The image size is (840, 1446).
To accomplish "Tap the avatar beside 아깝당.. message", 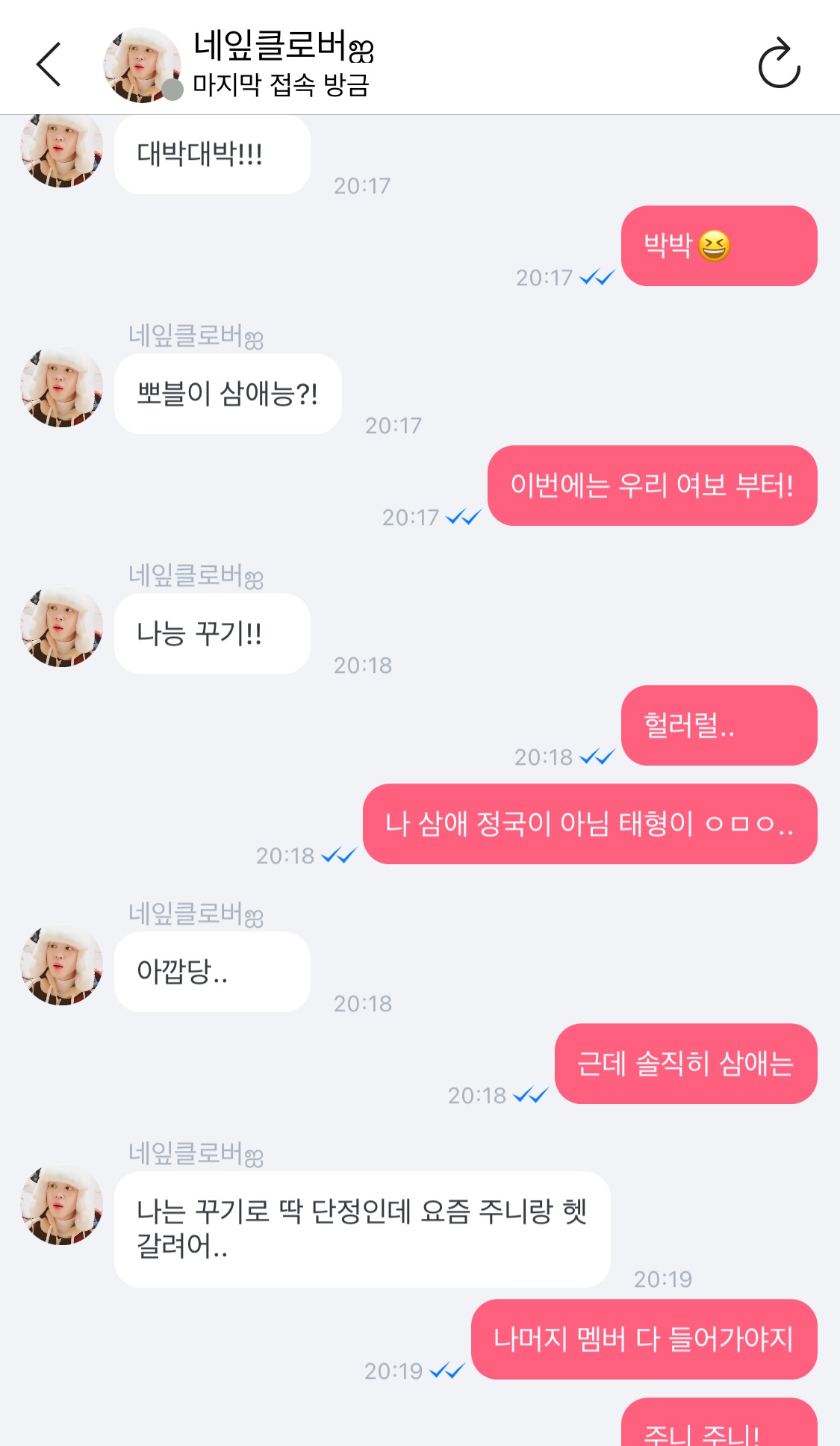I will point(62,965).
